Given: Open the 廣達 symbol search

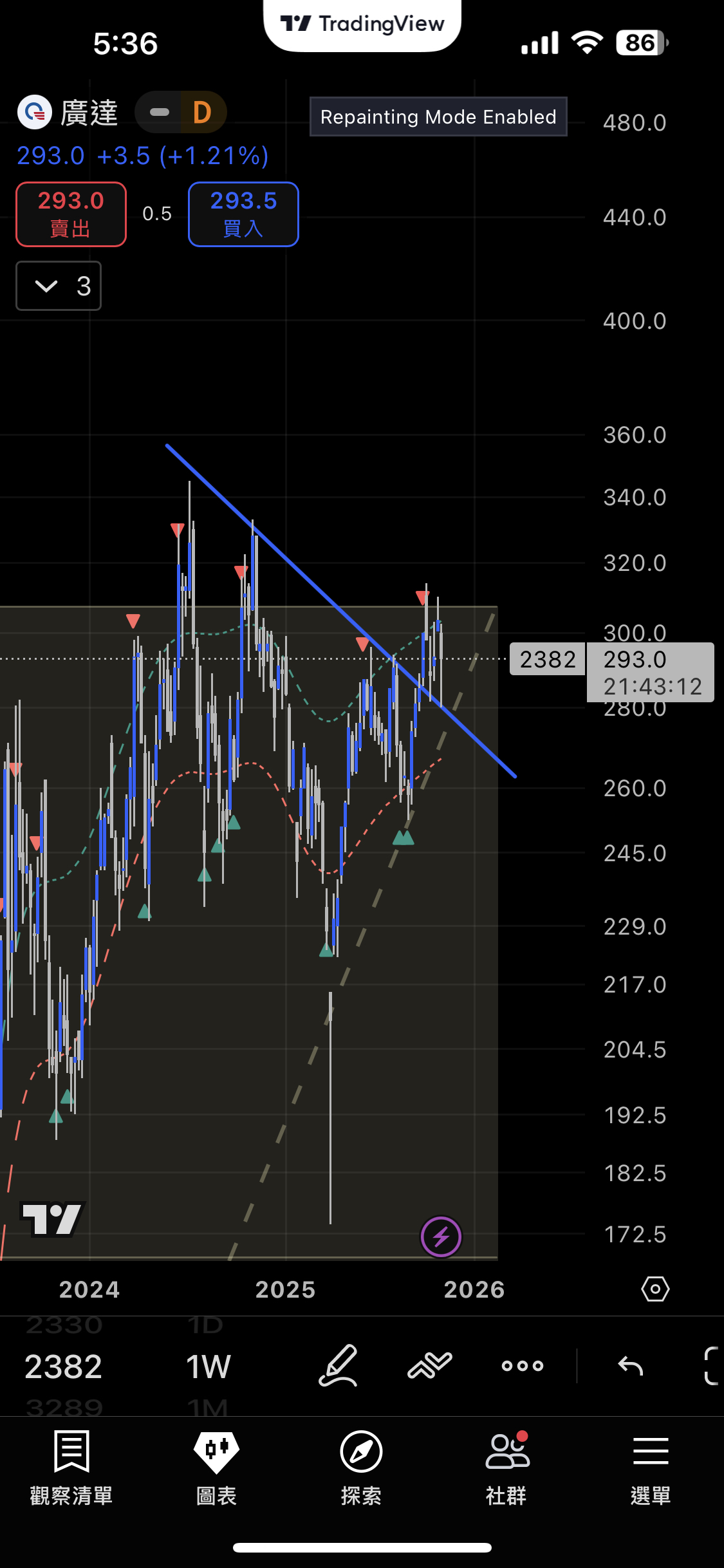Looking at the screenshot, I should (x=68, y=113).
